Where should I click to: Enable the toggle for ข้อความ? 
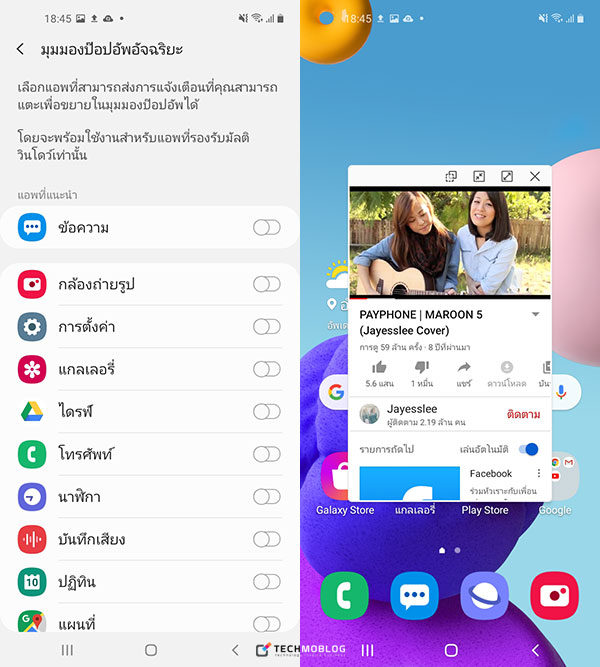tap(266, 228)
